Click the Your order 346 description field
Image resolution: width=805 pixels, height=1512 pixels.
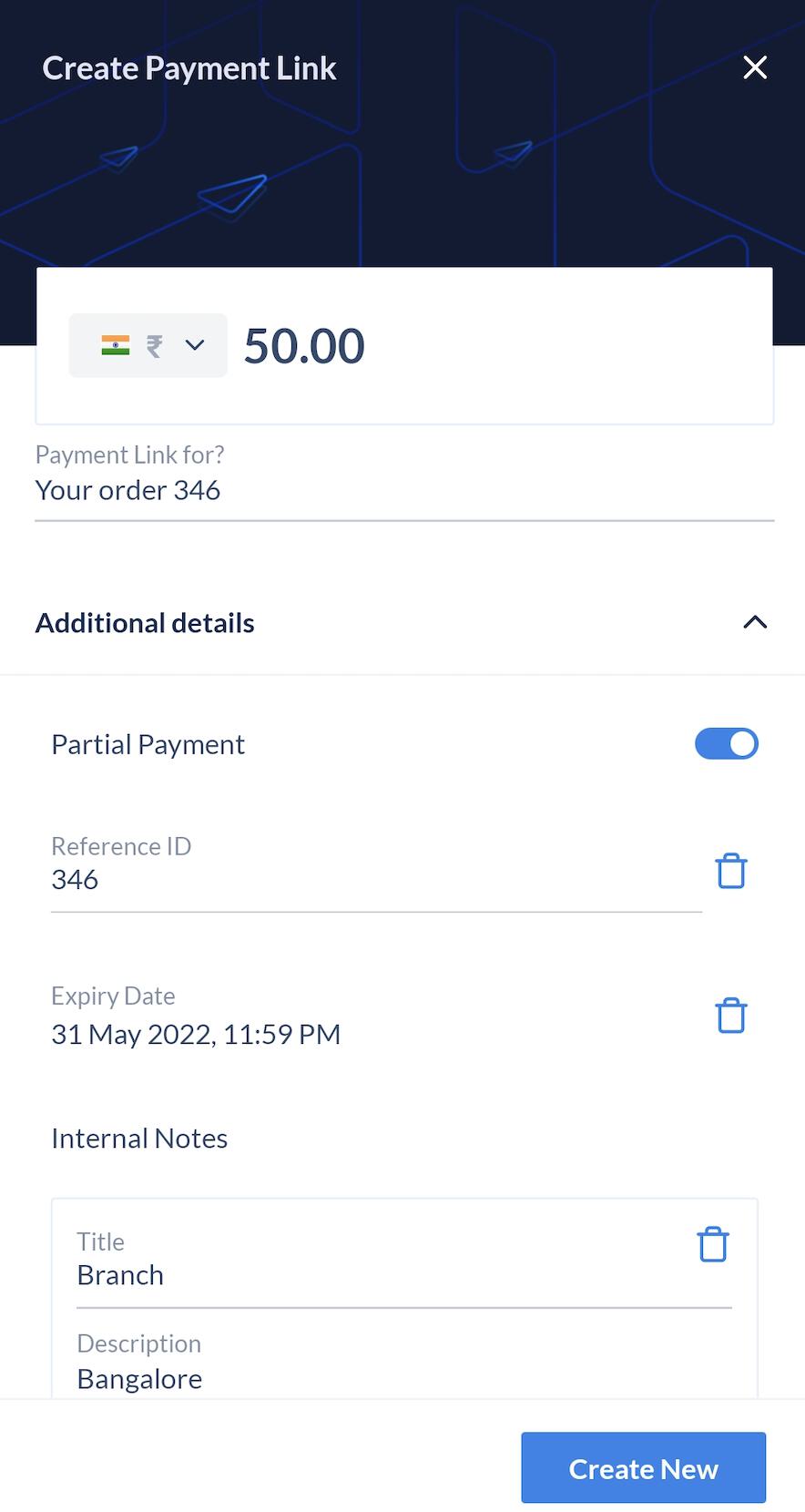coord(127,489)
